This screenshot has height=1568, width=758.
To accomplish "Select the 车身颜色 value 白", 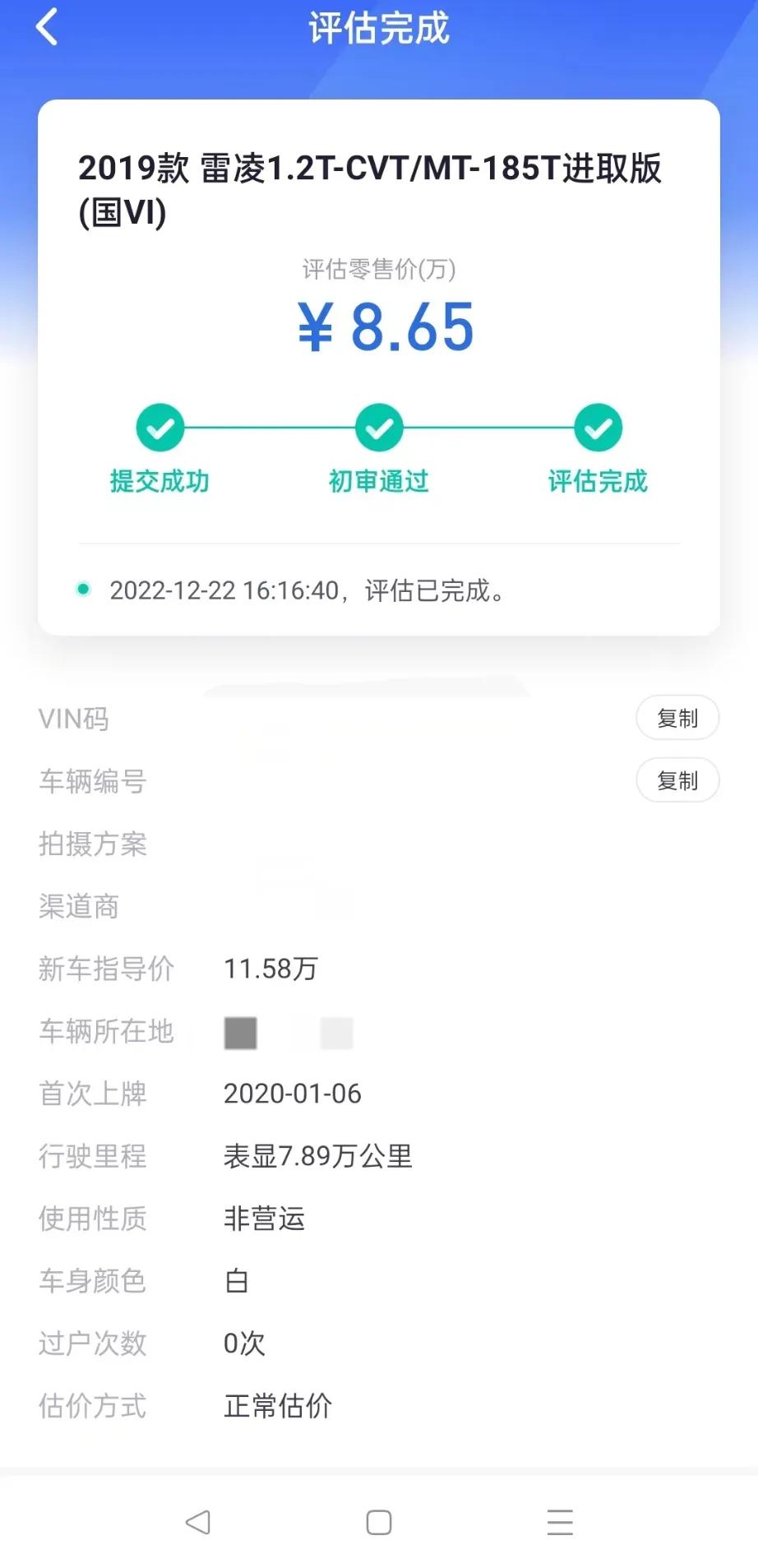I will click(x=236, y=1280).
